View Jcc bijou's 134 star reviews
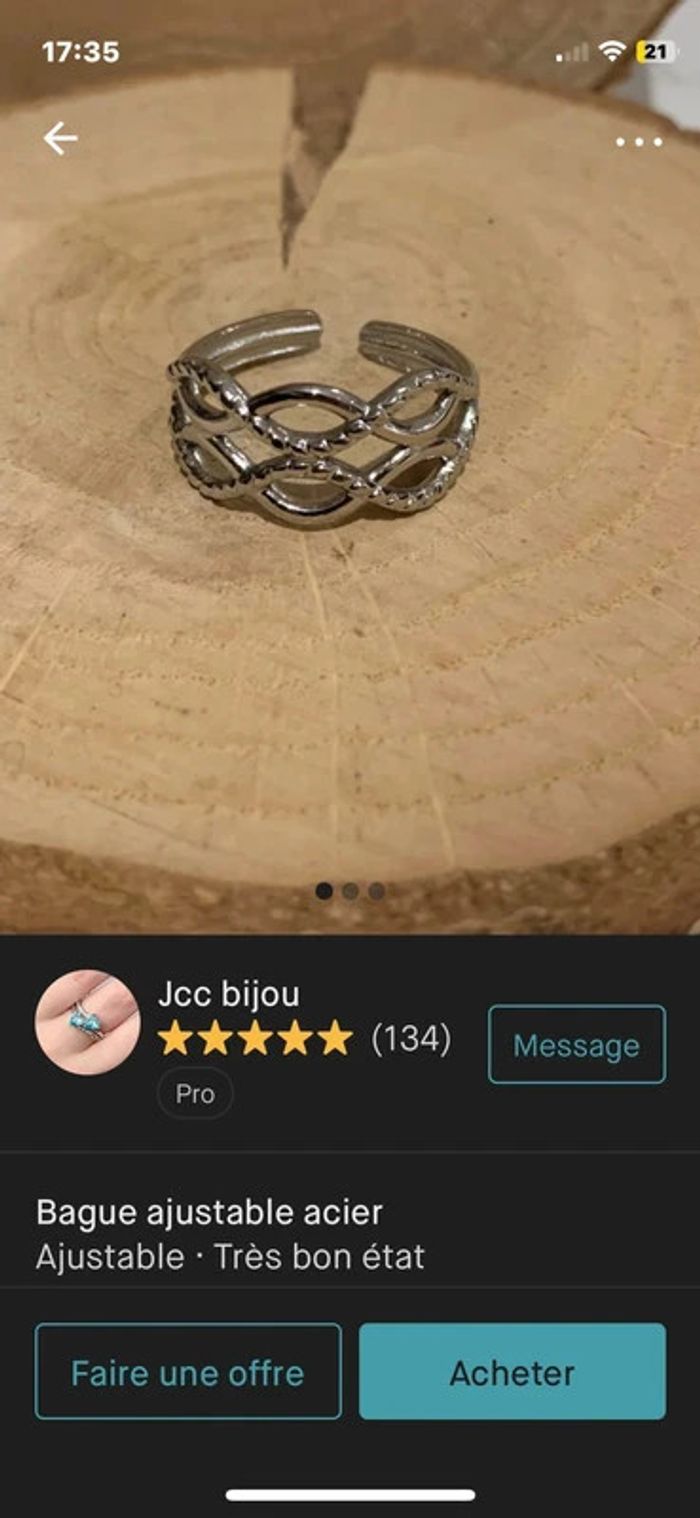 coord(304,1039)
